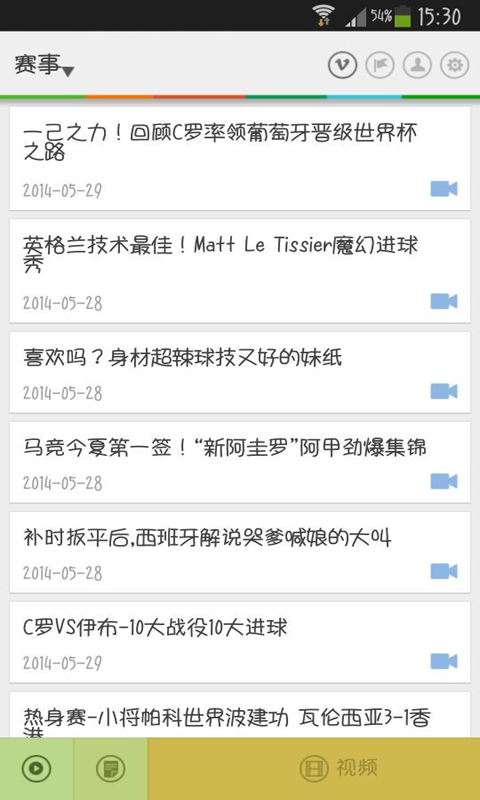480x800 pixels.
Task: Open the settings gear icon
Action: tap(454, 65)
